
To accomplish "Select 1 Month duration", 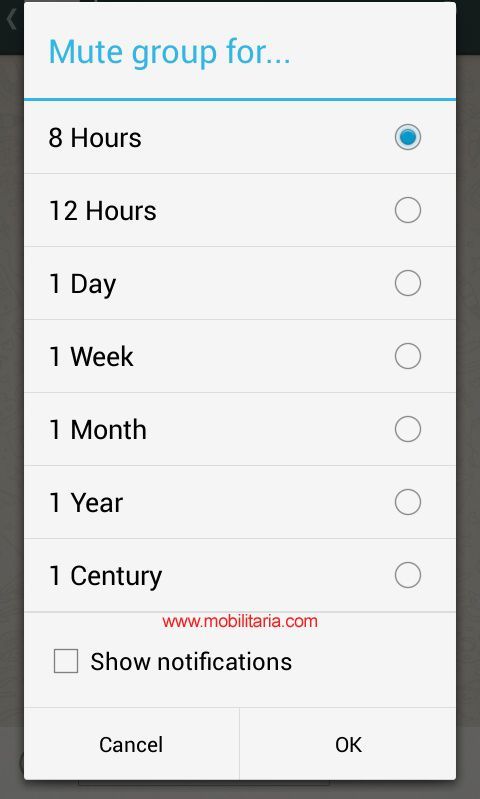I will coord(240,429).
